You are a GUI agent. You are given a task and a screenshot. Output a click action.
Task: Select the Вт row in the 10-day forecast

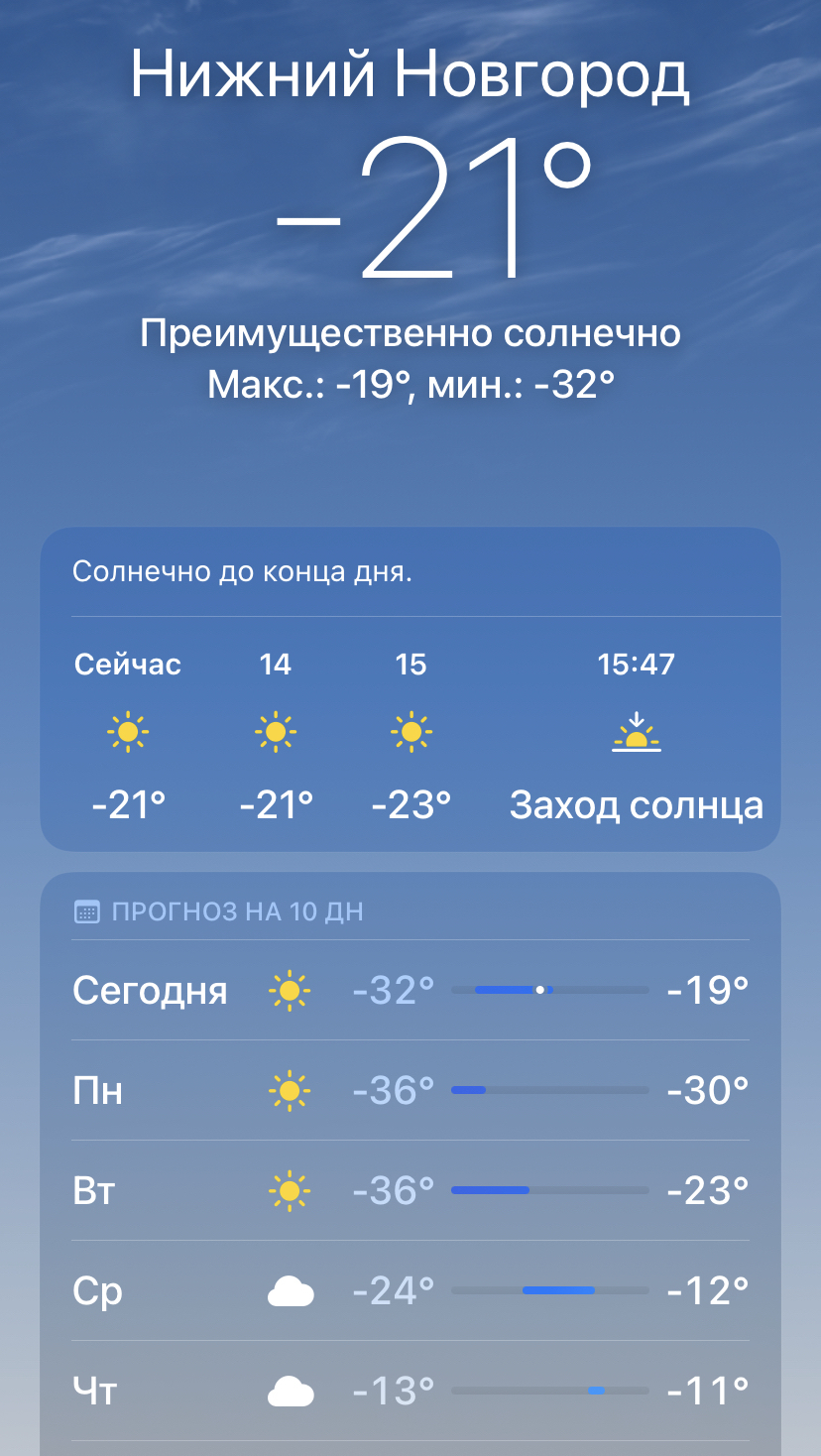point(410,1190)
